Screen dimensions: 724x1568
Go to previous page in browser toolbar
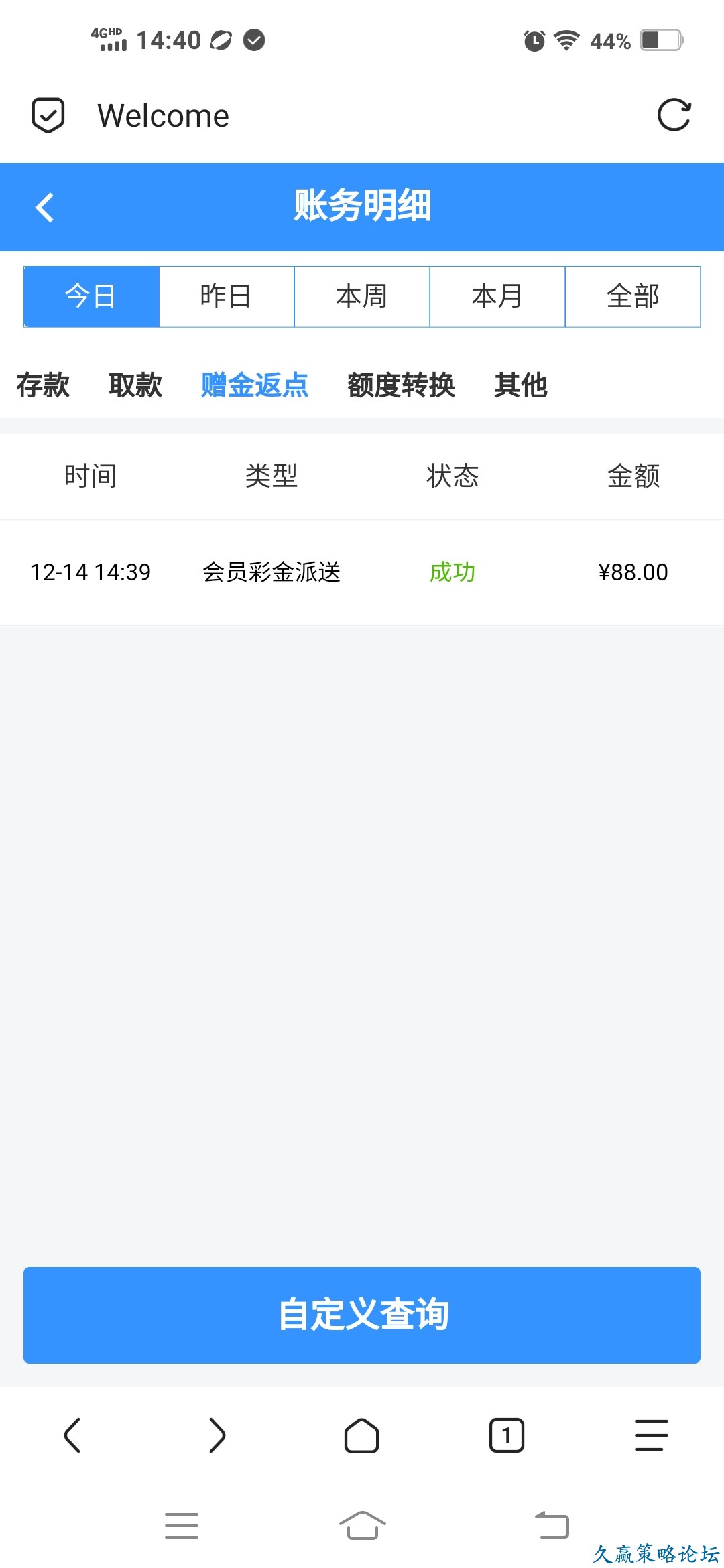[72, 1435]
